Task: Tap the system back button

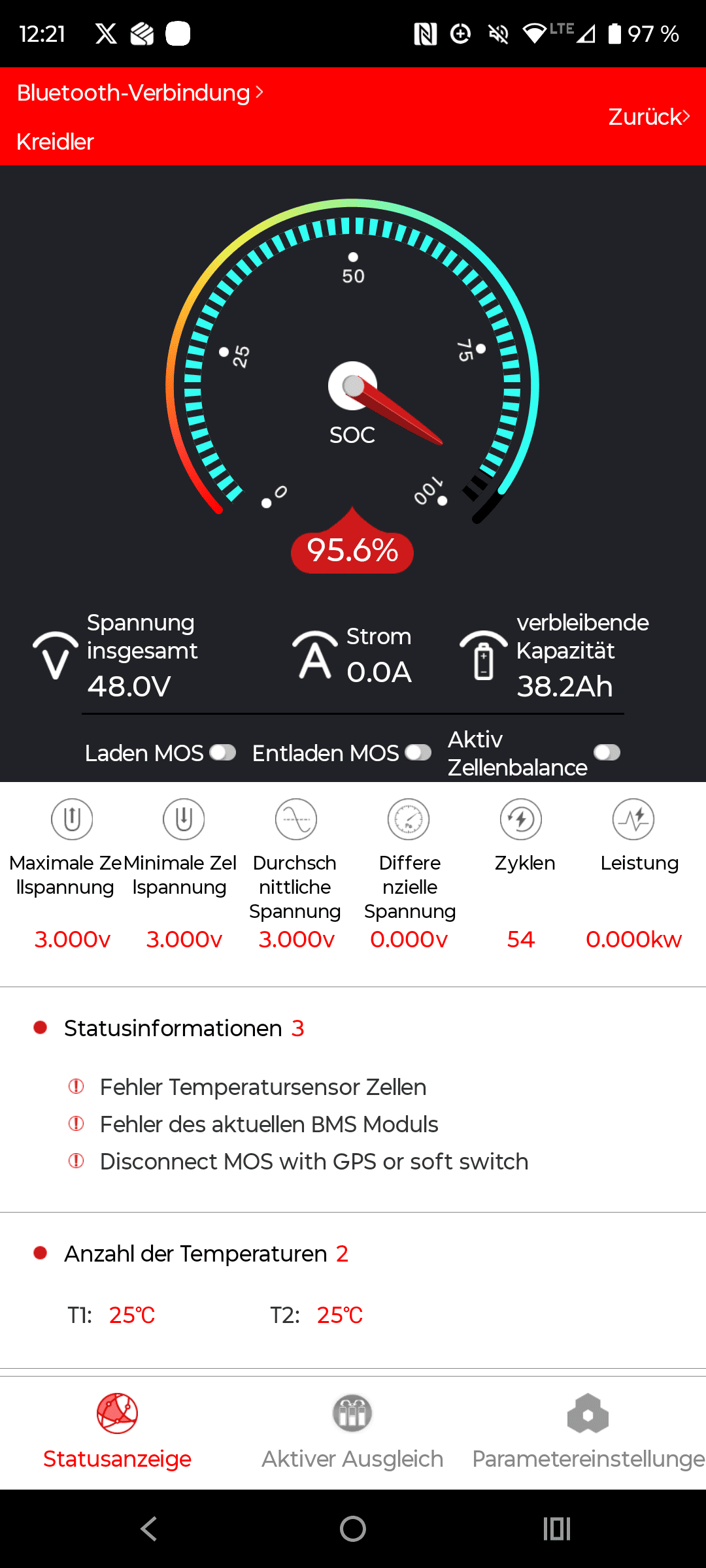Action: click(149, 1529)
